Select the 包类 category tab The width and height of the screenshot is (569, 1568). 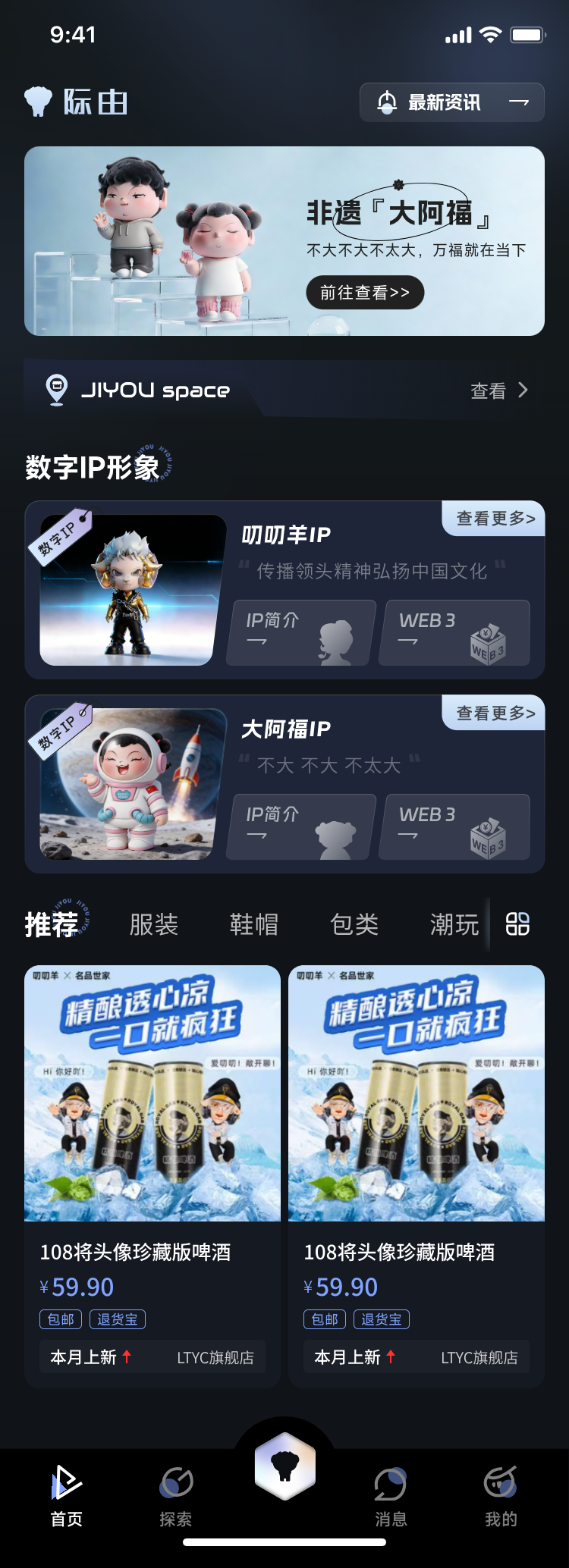(354, 924)
